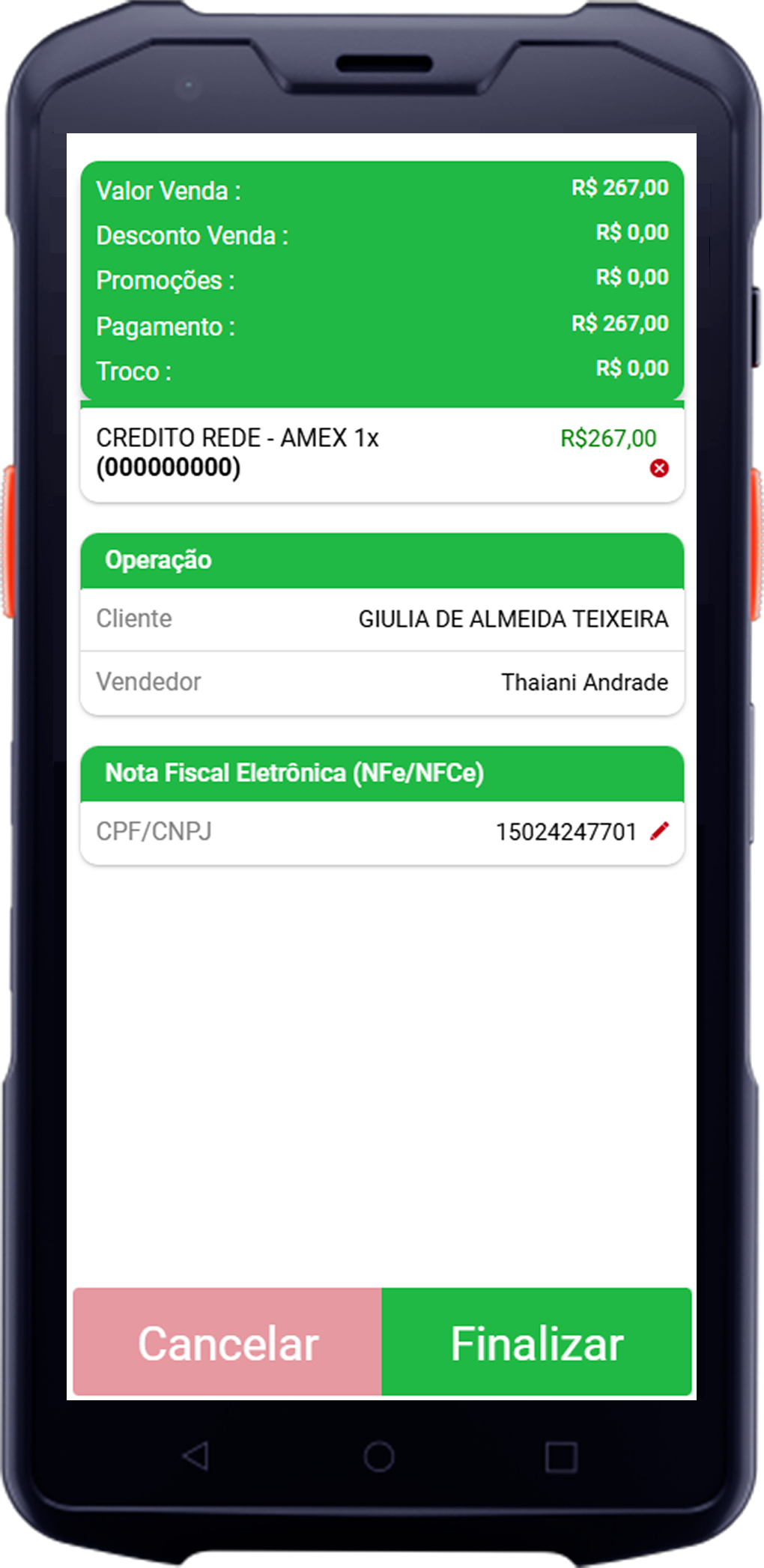Finalize the sale with Finalizar
Image resolution: width=764 pixels, height=1568 pixels.
tap(536, 1343)
